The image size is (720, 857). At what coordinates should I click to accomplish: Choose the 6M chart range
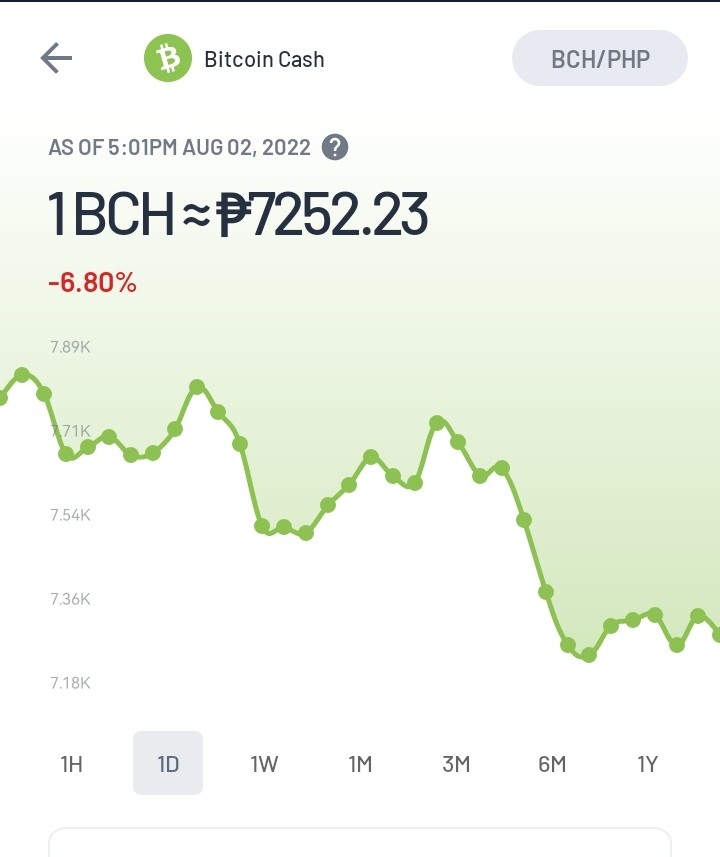[552, 764]
